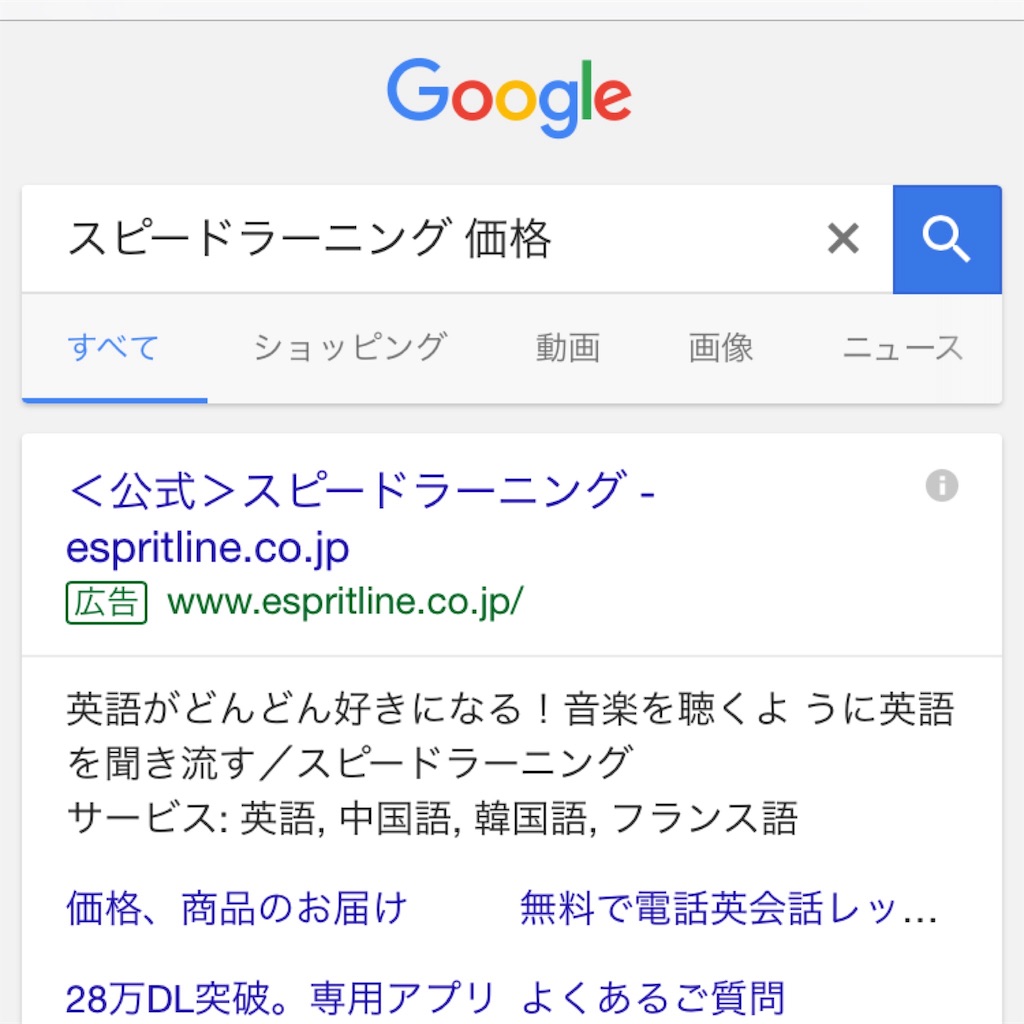This screenshot has height=1024, width=1024.
Task: Tap the Google logo to go home
Action: [509, 96]
